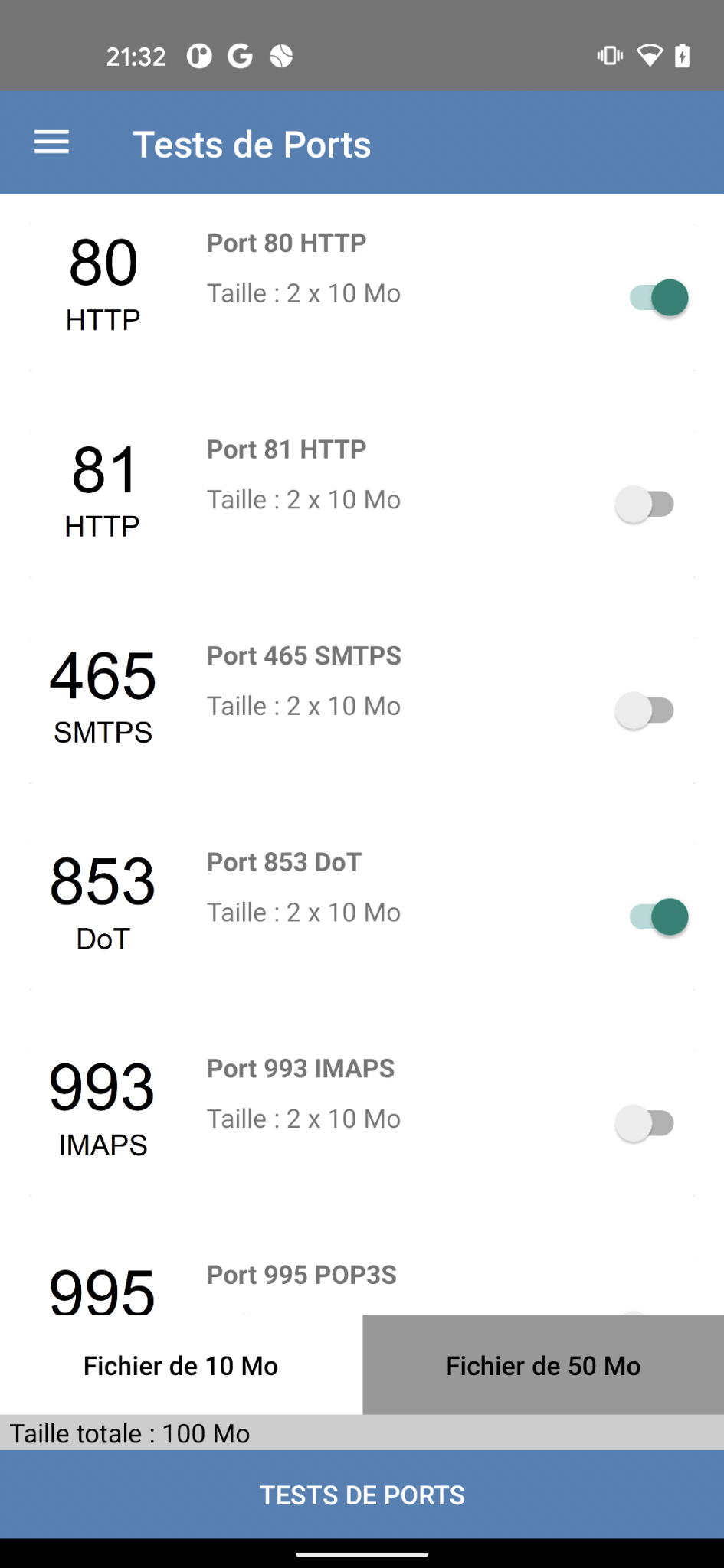Image resolution: width=724 pixels, height=1568 pixels.
Task: Choose the Fichier de 50 Mo option
Action: pyautogui.click(x=543, y=1365)
